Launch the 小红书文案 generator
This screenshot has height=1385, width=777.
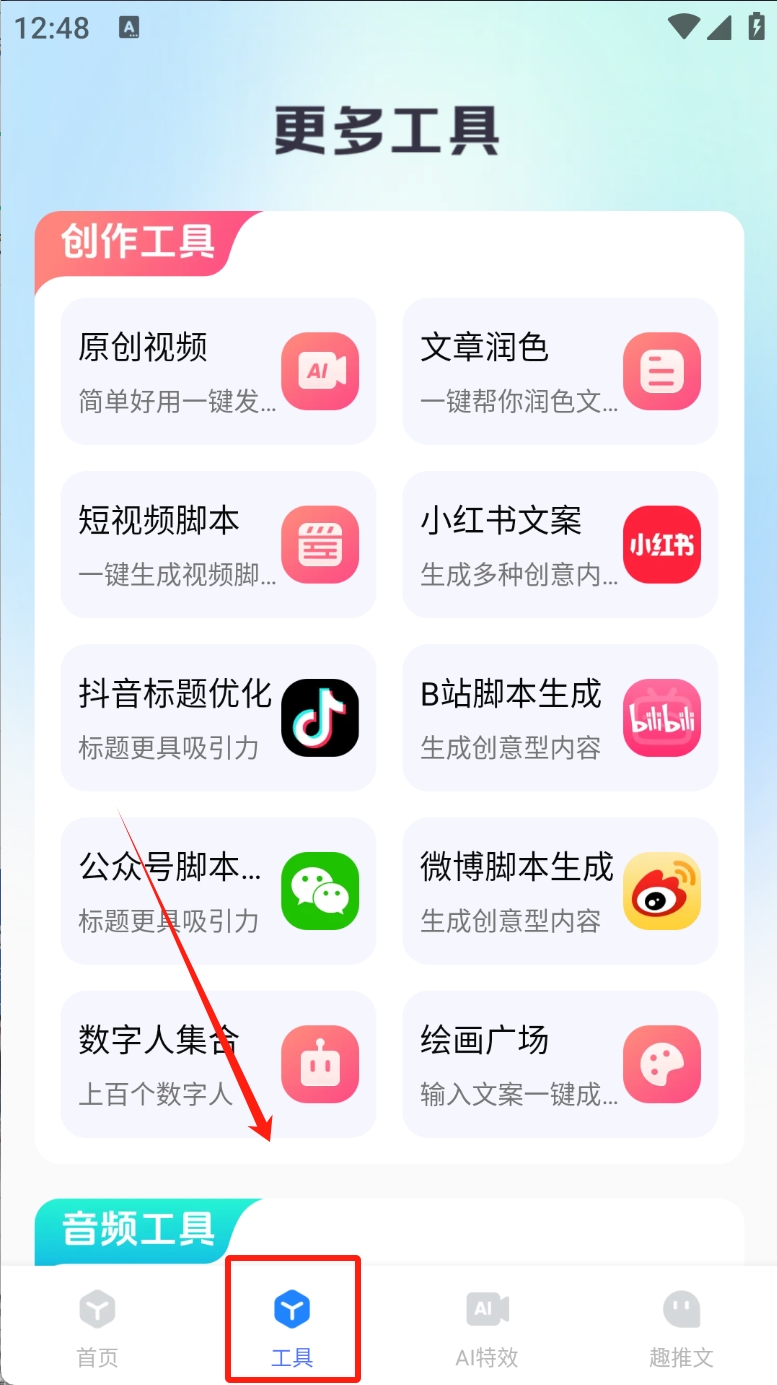[560, 544]
